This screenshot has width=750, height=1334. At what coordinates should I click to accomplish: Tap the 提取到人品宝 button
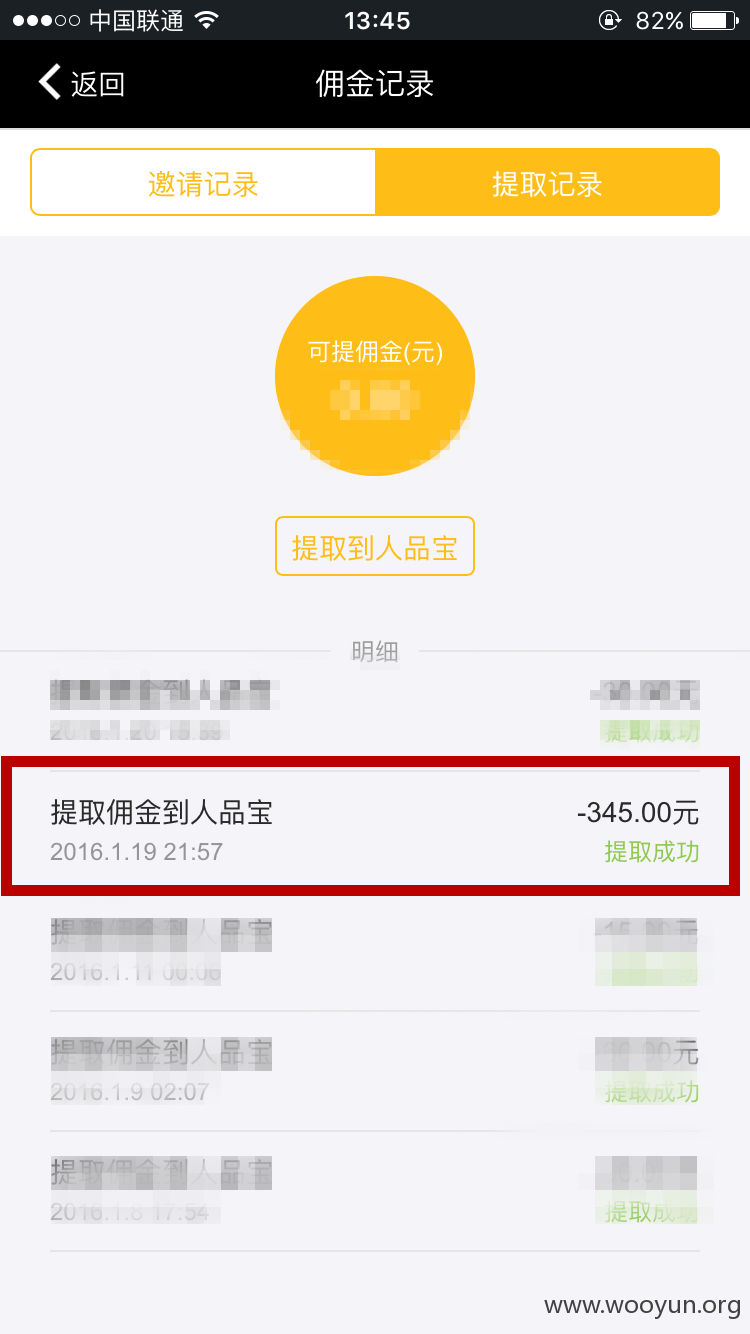[x=375, y=547]
